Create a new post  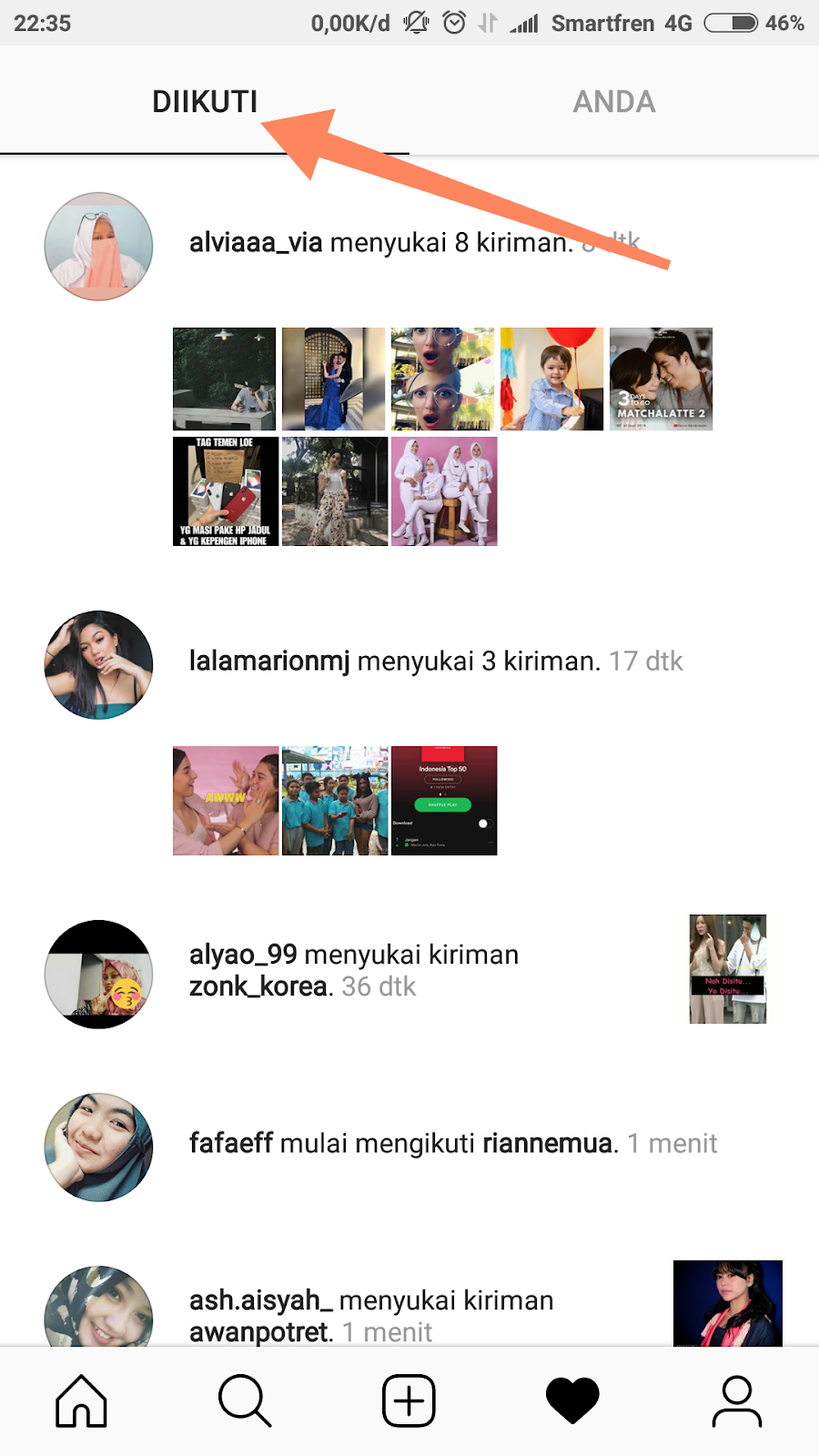409,1401
